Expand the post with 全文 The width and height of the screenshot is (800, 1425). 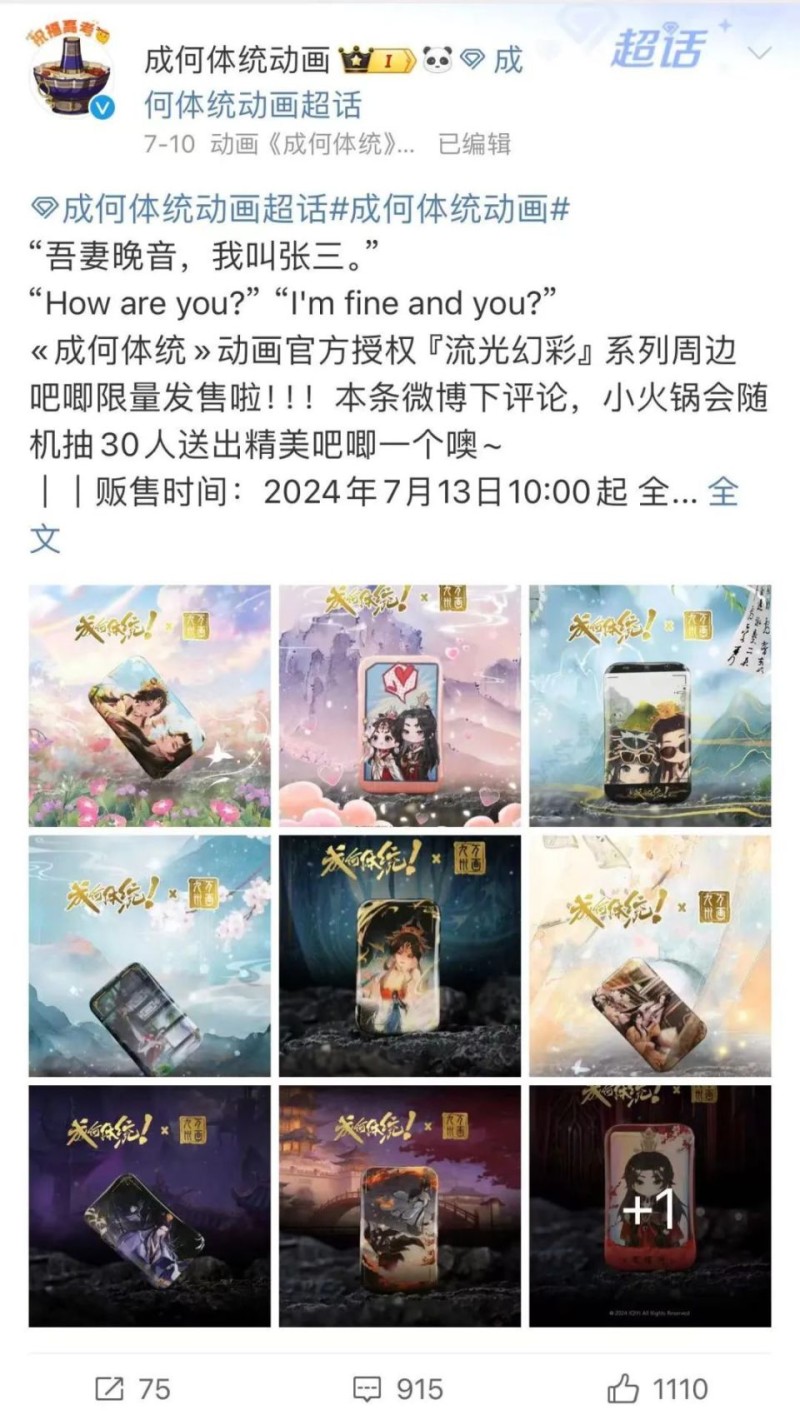(x=722, y=493)
